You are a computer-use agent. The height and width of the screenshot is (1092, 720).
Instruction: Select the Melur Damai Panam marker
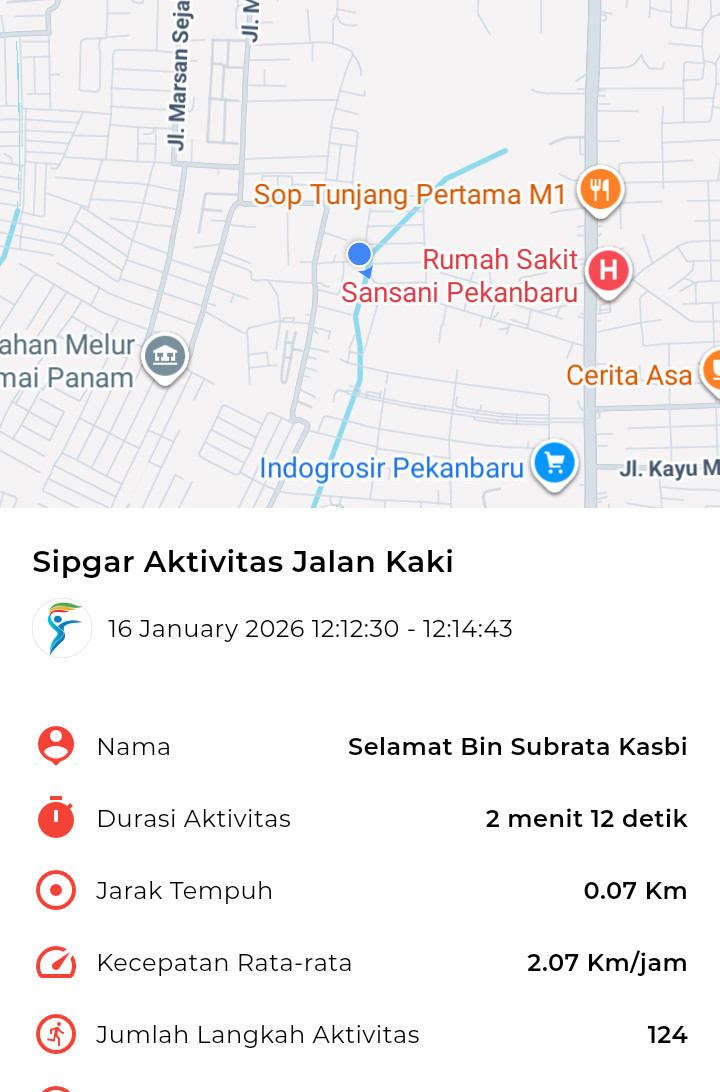point(165,356)
